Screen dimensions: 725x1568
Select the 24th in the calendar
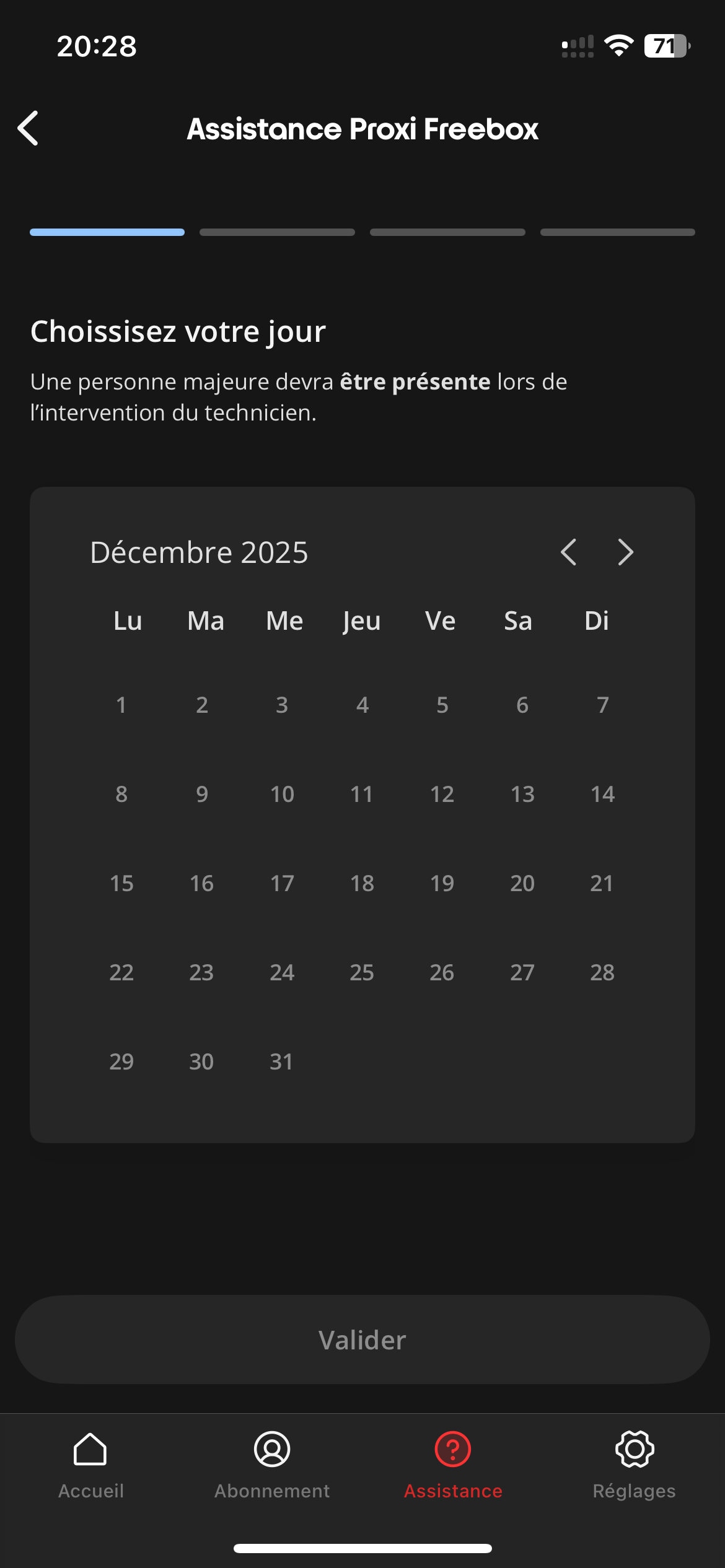point(282,972)
